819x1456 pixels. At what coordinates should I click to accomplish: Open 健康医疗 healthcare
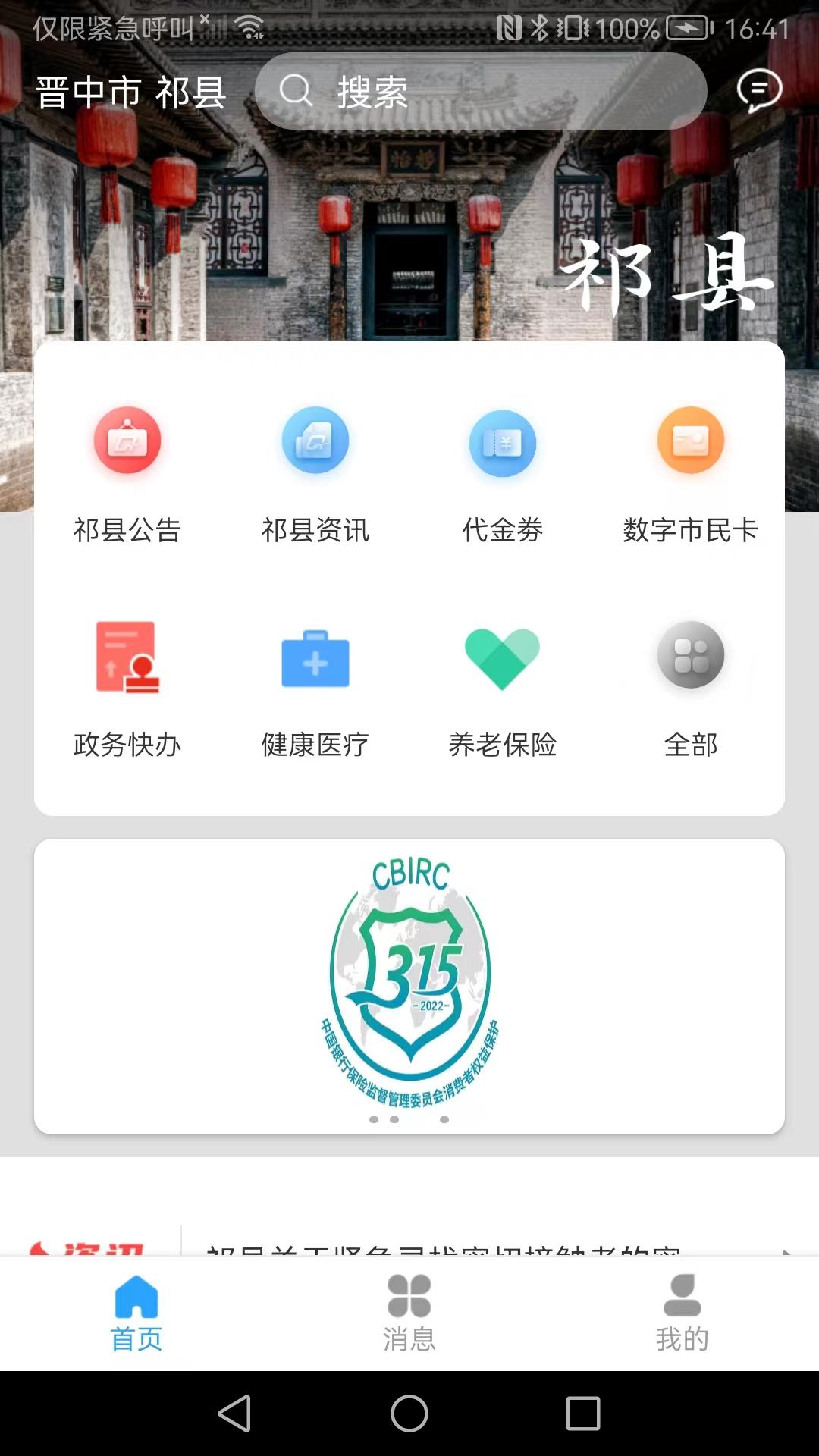coord(315,686)
